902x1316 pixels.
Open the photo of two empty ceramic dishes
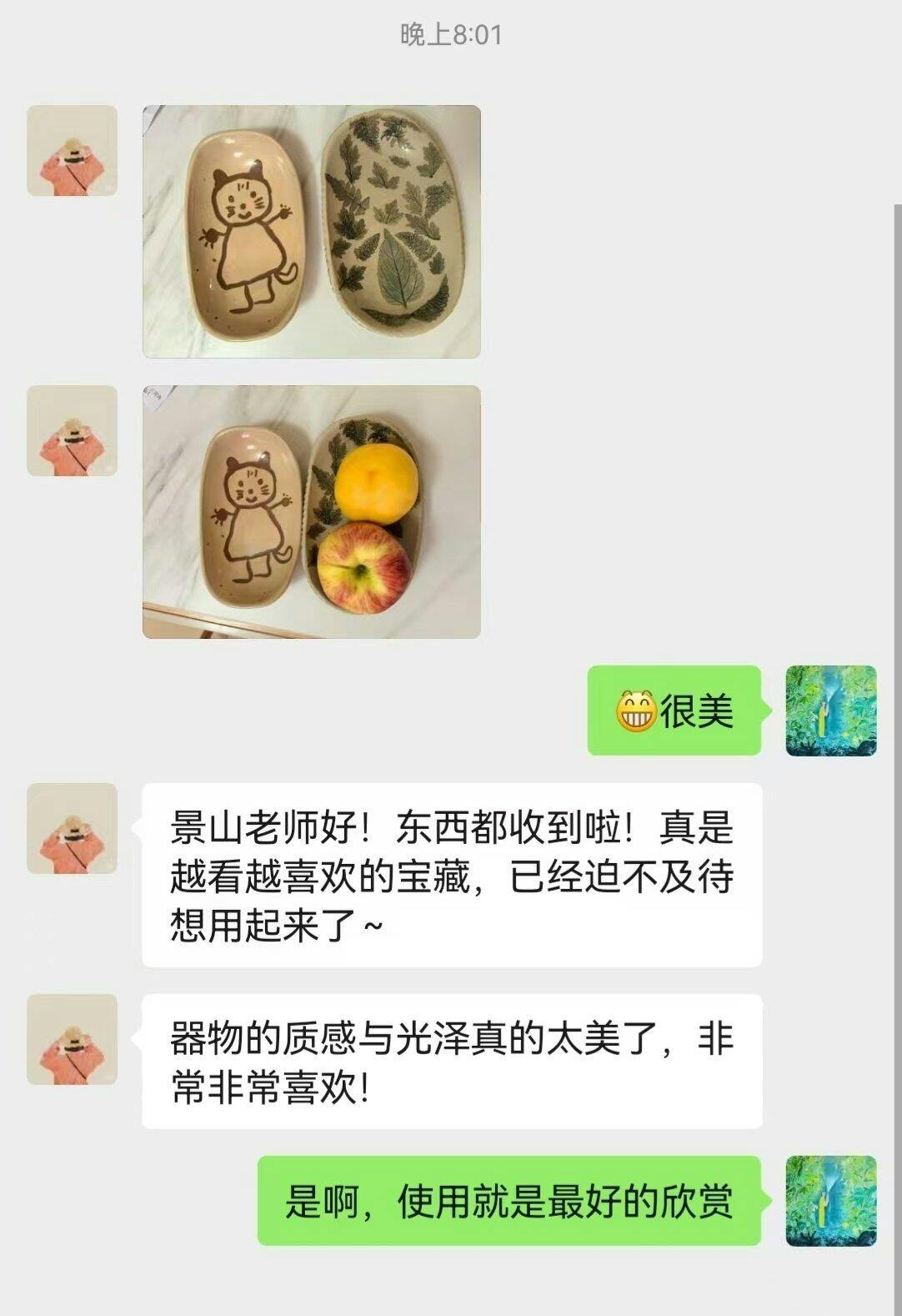coord(311,232)
